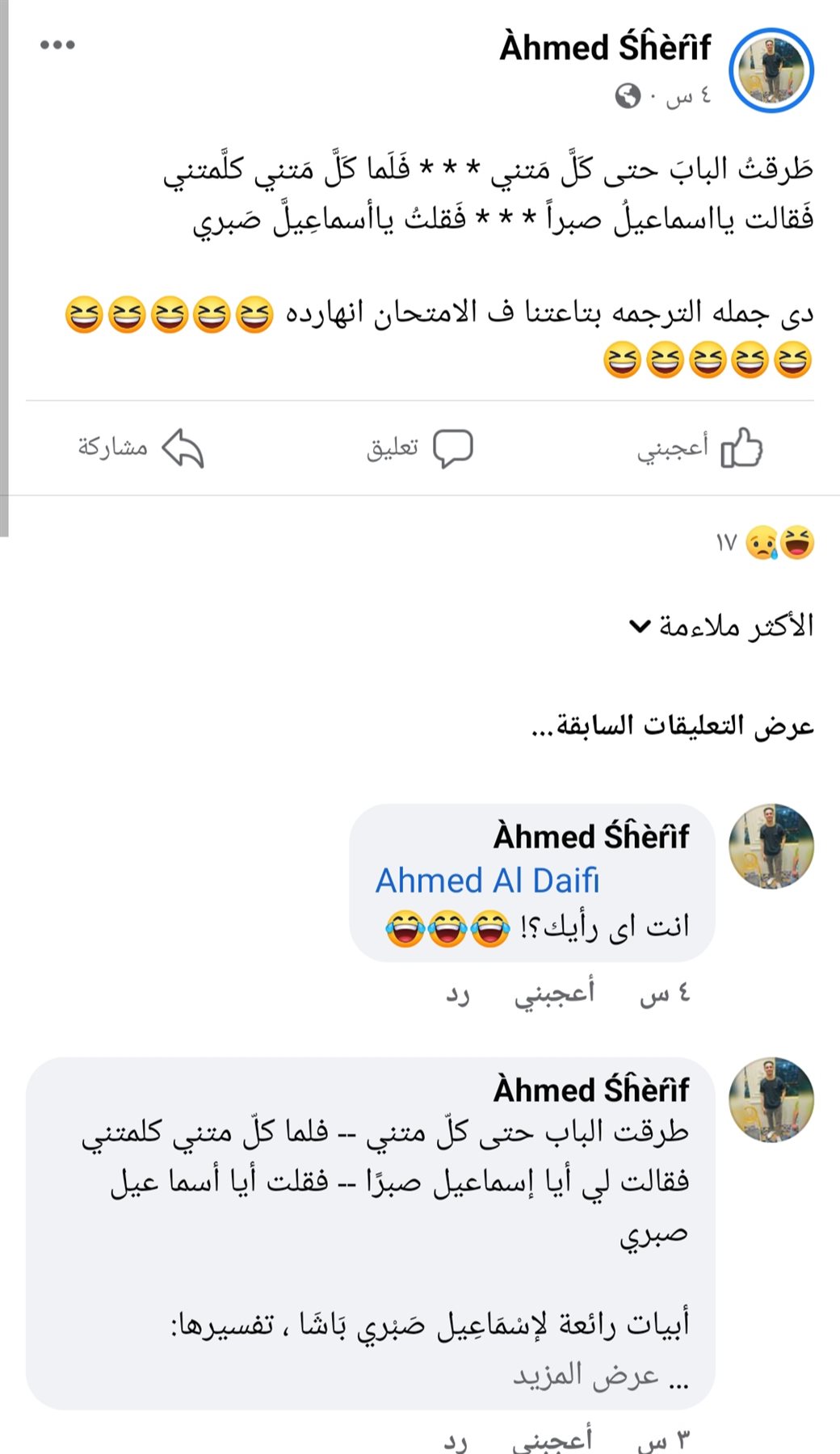
Task: Reply to the long poem comment
Action: tap(456, 1441)
